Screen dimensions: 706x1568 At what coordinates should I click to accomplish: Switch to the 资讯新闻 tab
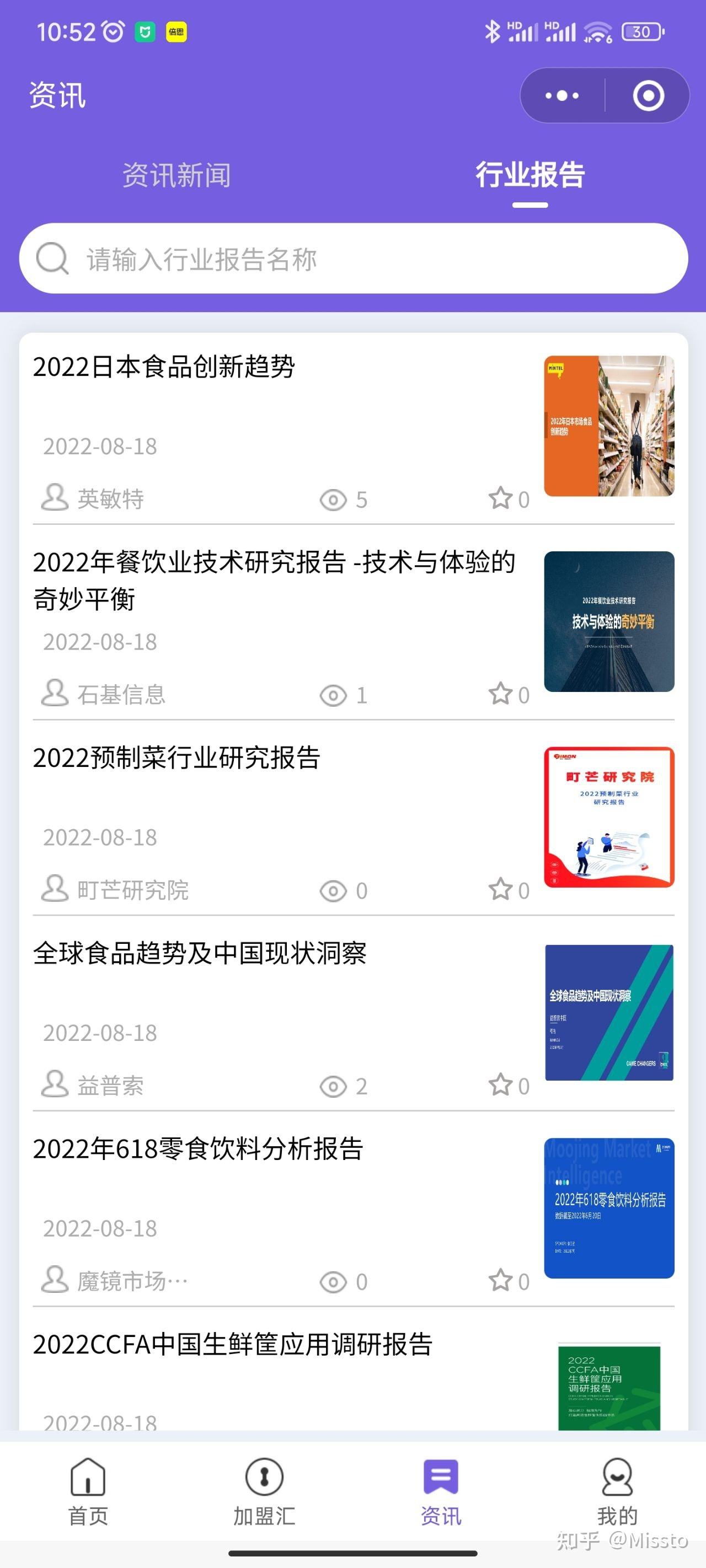click(x=176, y=175)
